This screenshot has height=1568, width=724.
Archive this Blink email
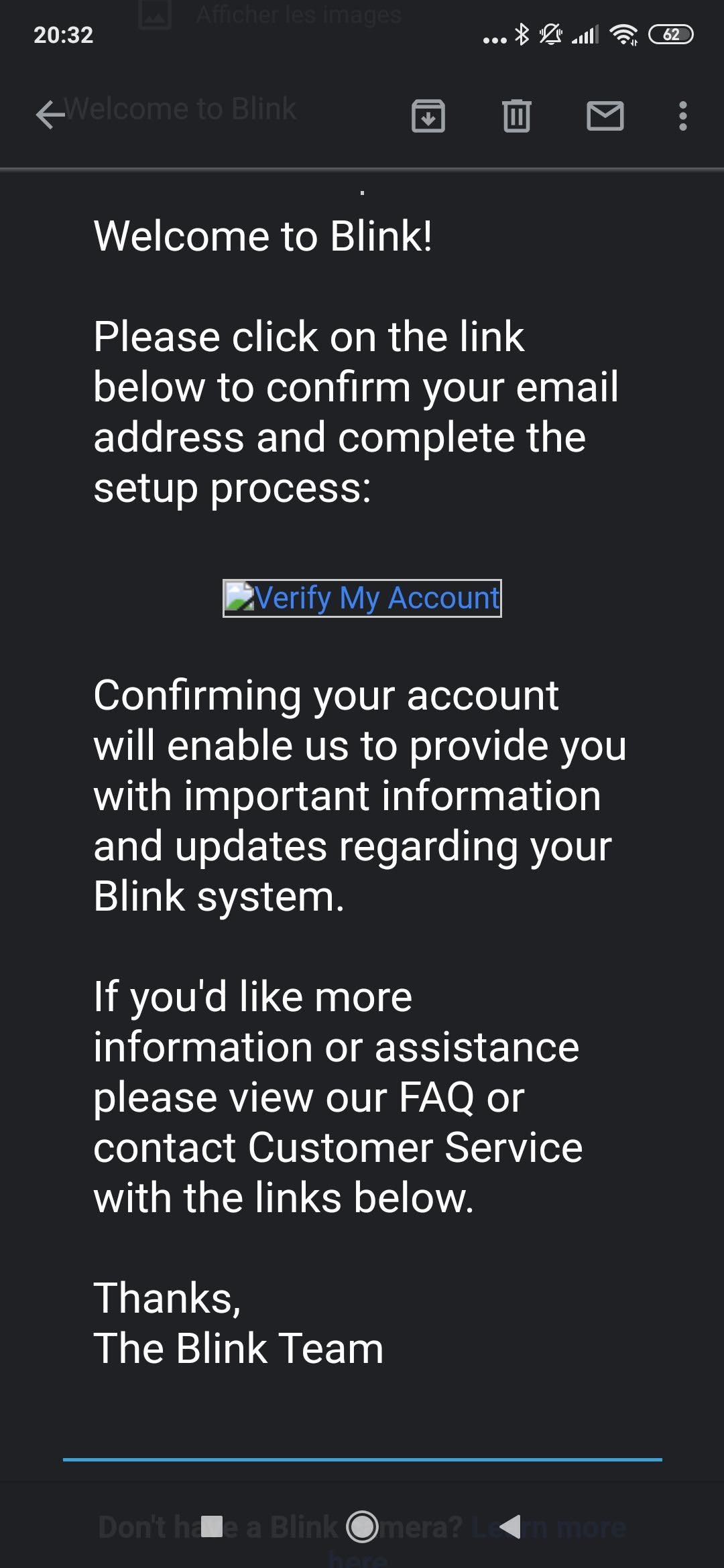tap(428, 116)
